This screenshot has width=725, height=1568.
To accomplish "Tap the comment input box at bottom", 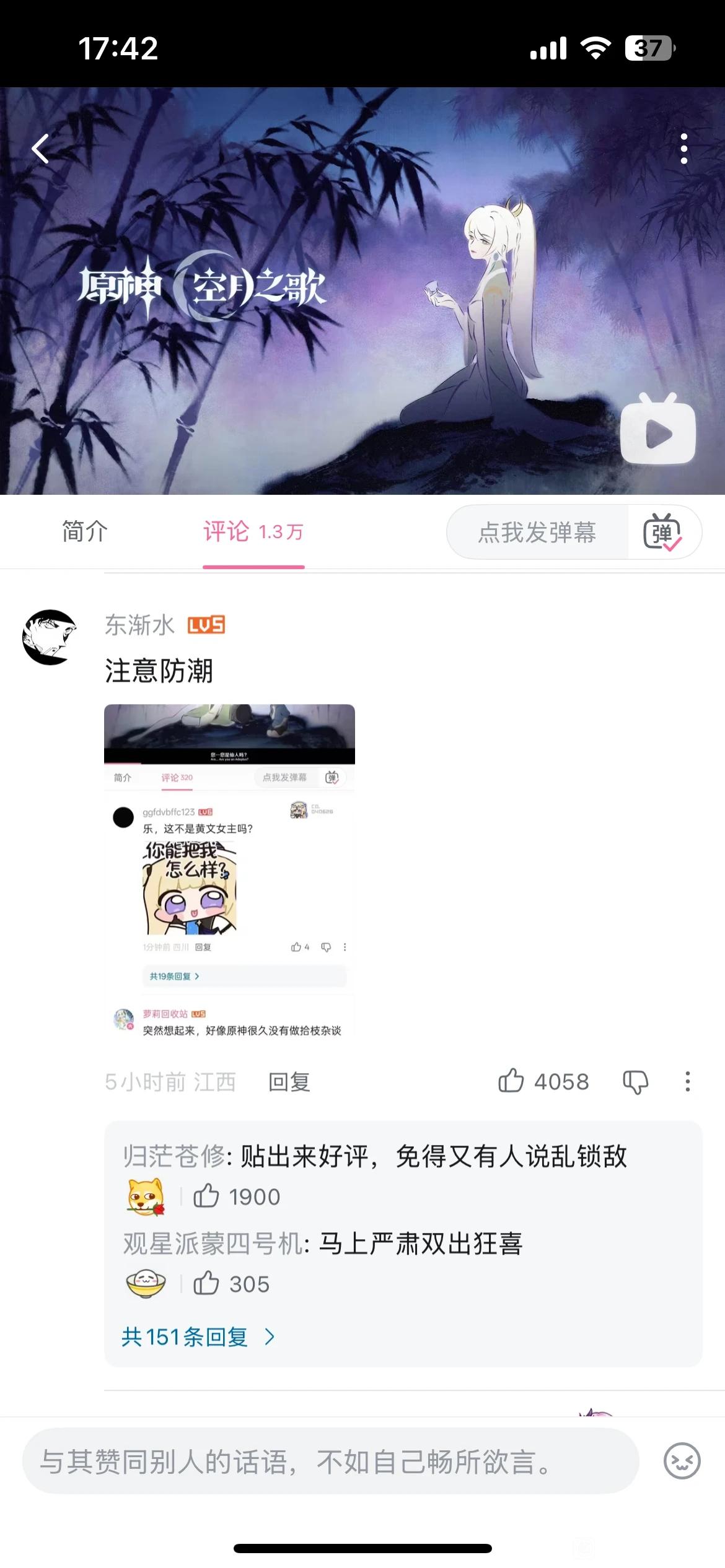I will [330, 1461].
